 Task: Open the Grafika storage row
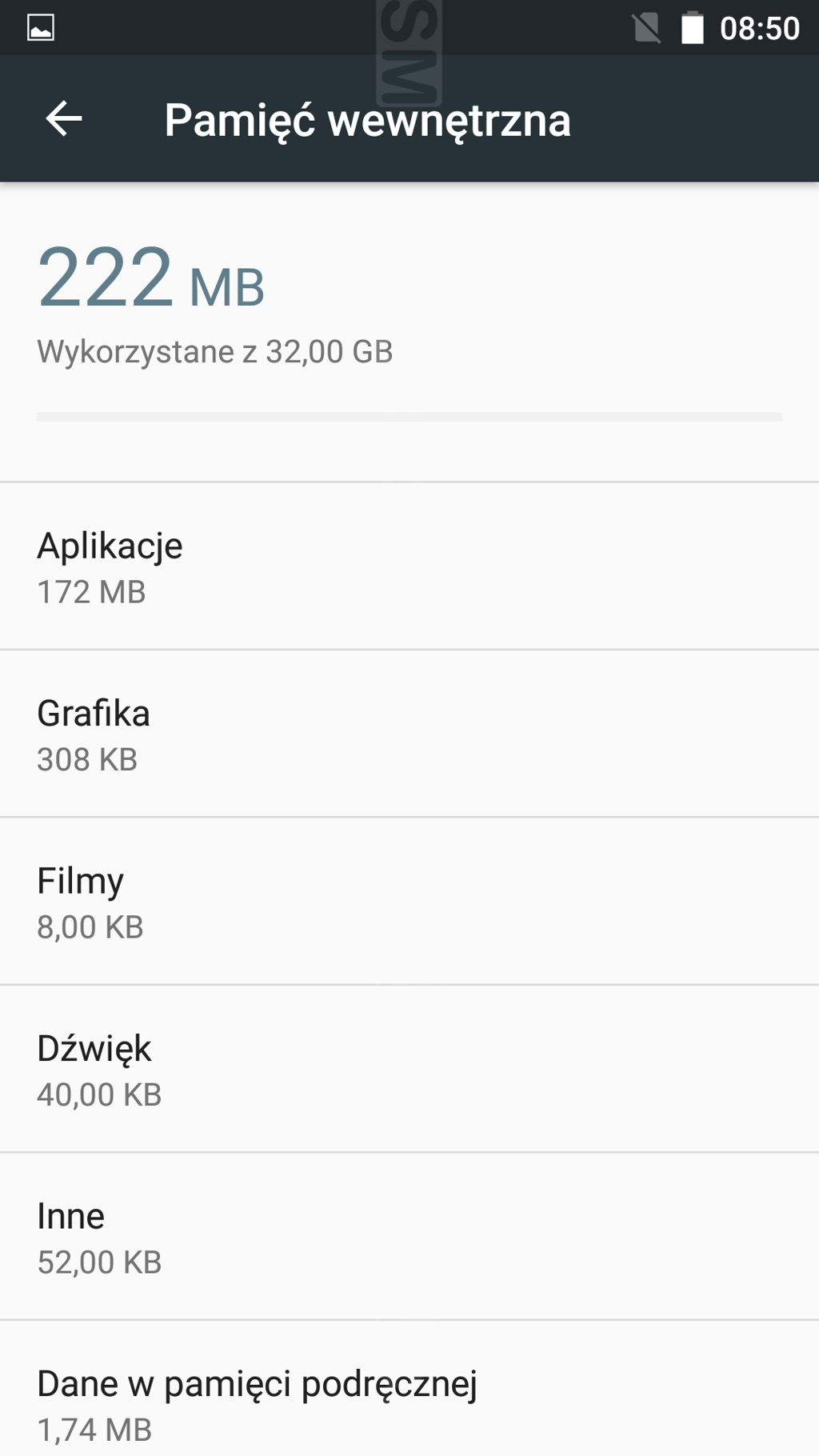click(x=409, y=734)
